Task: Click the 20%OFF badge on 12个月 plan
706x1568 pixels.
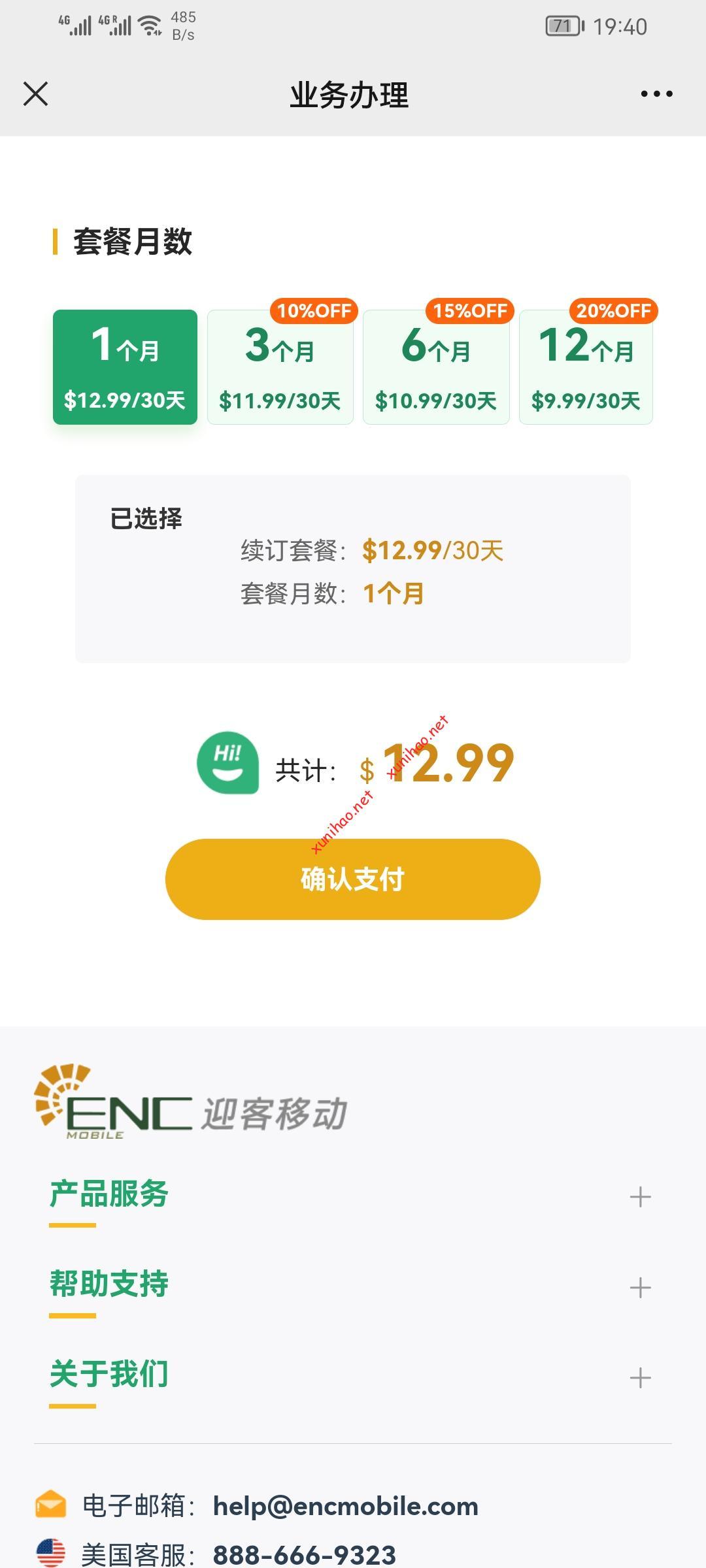Action: pyautogui.click(x=613, y=312)
